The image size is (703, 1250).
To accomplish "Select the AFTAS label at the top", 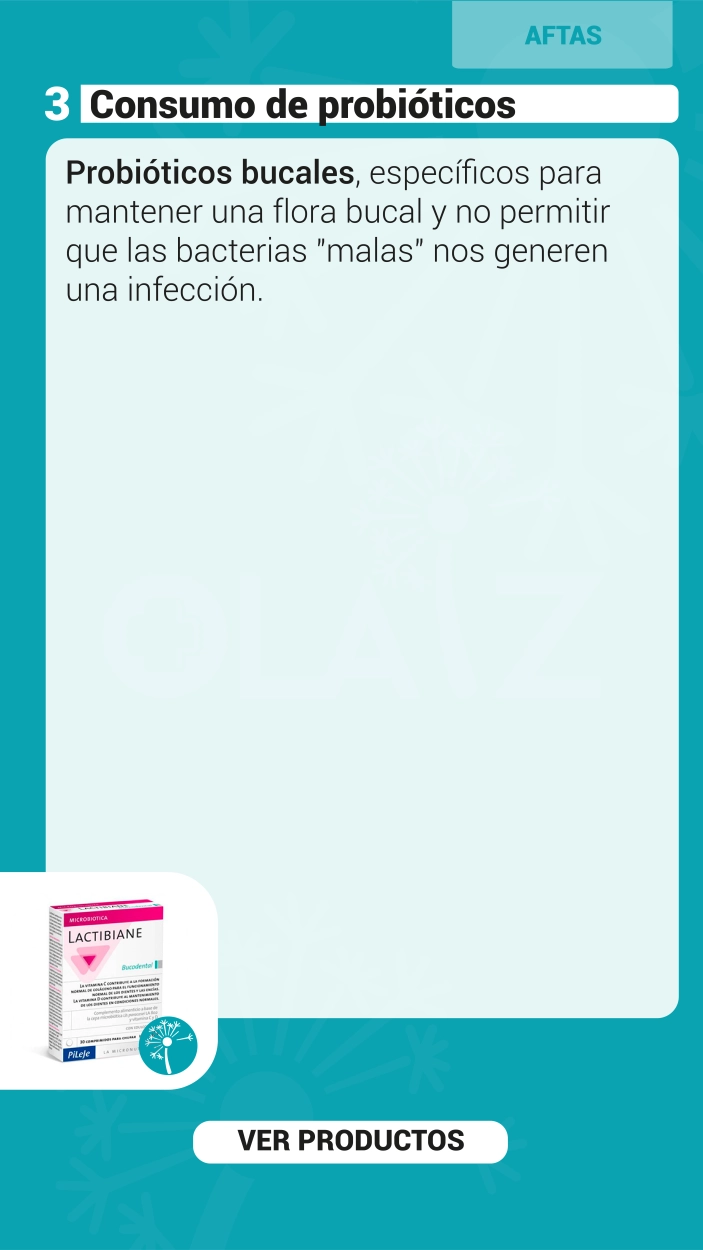I will click(562, 35).
